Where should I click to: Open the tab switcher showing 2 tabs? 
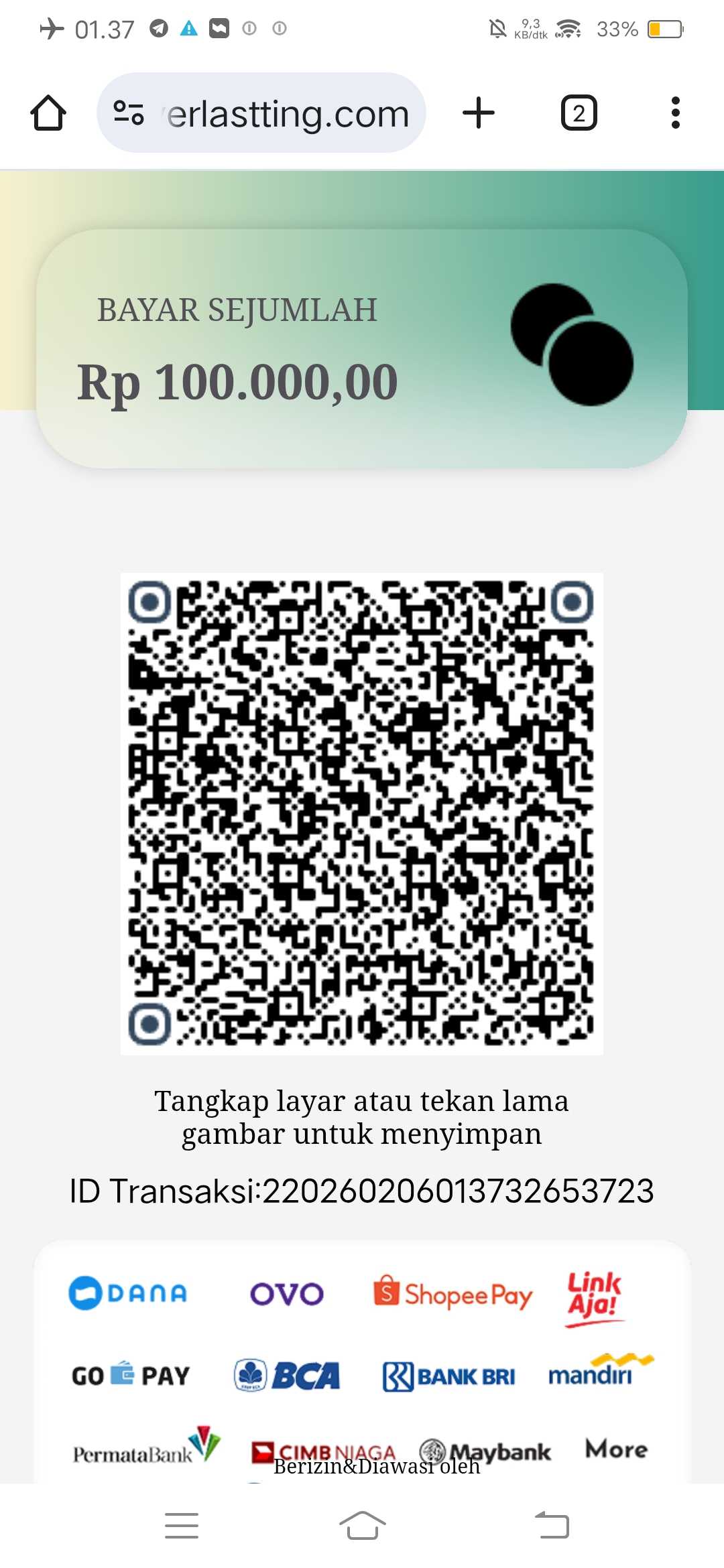579,112
